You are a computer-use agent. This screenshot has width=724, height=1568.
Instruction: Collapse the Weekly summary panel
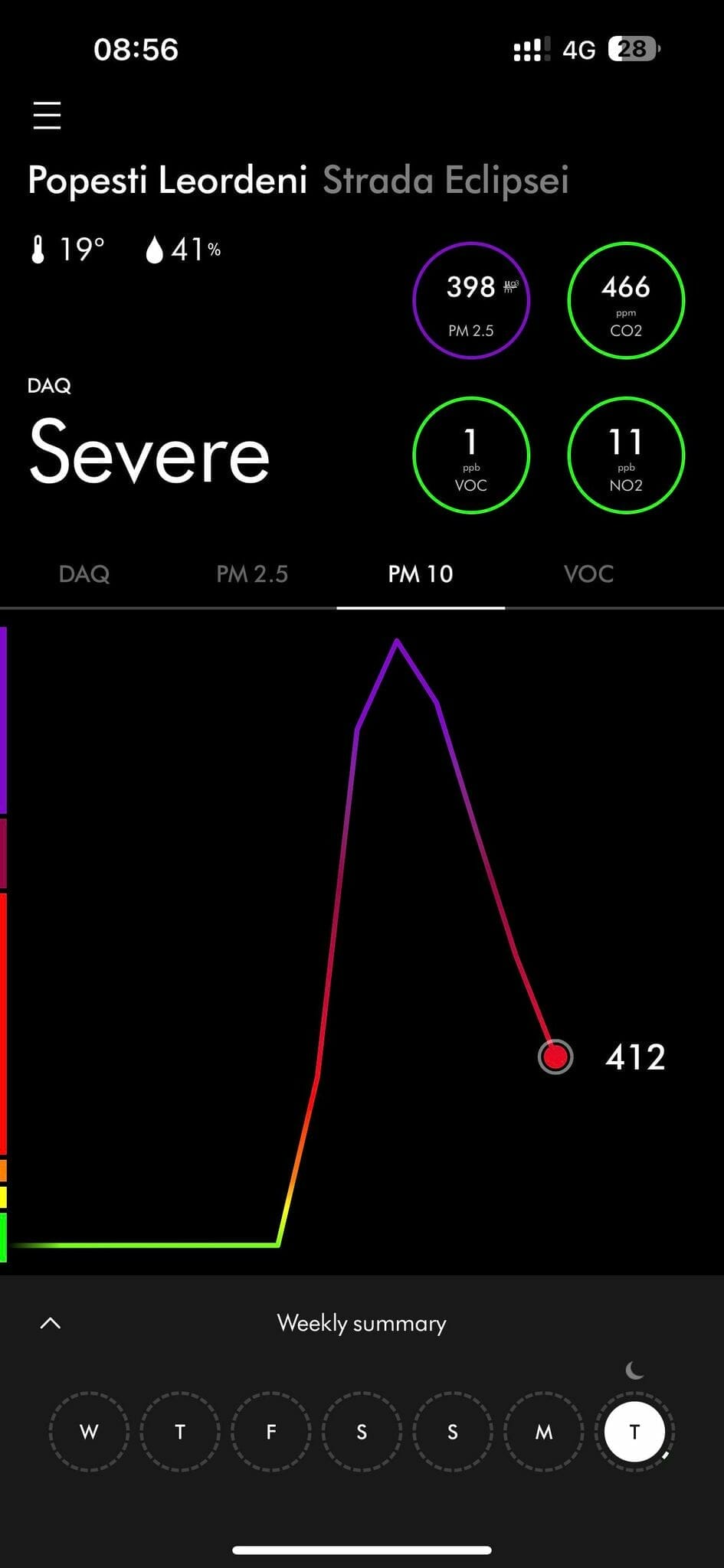(51, 1323)
